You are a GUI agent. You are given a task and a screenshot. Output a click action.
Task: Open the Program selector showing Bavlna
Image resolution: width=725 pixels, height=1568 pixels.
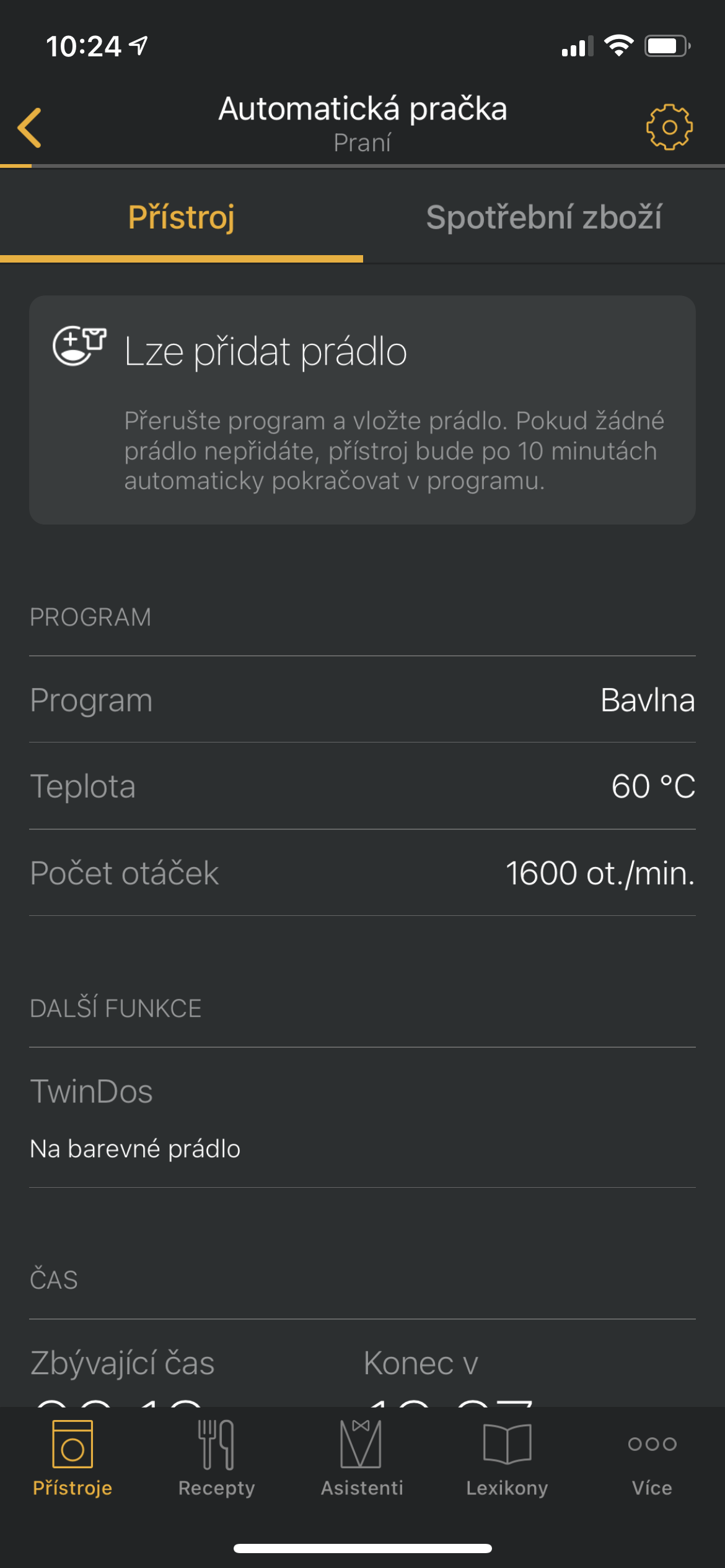point(362,700)
